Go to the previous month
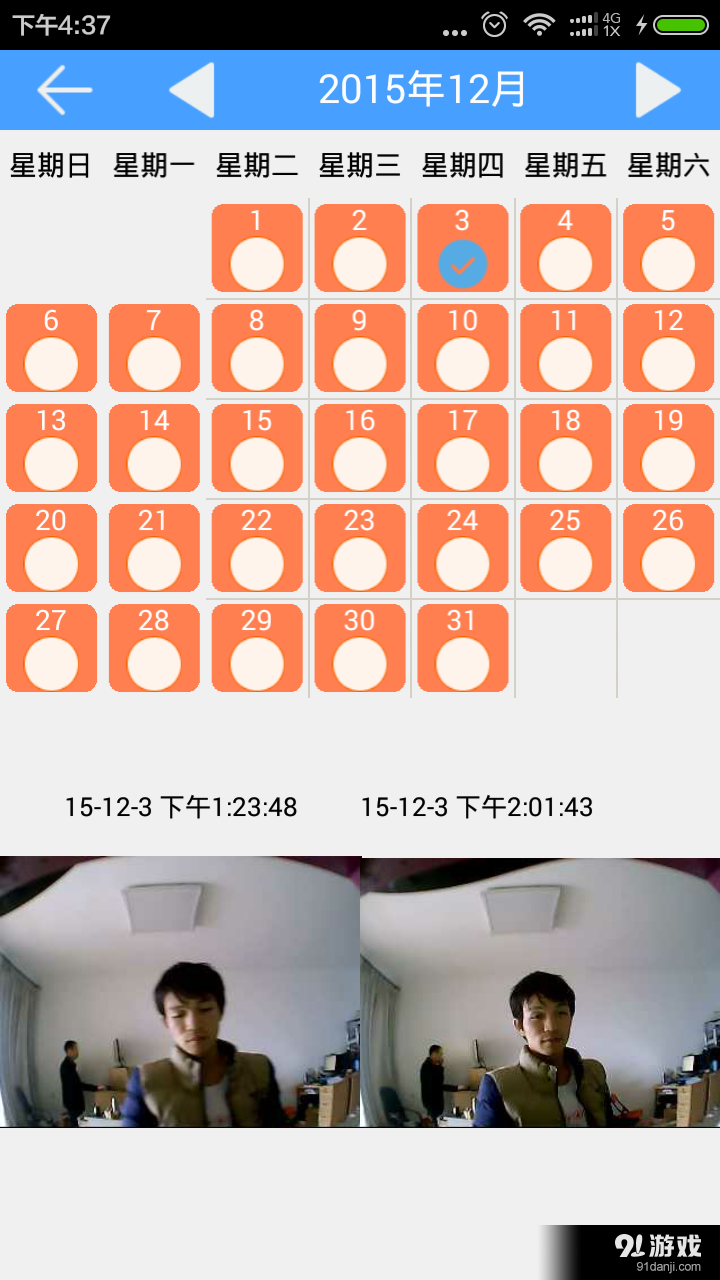 tap(192, 90)
